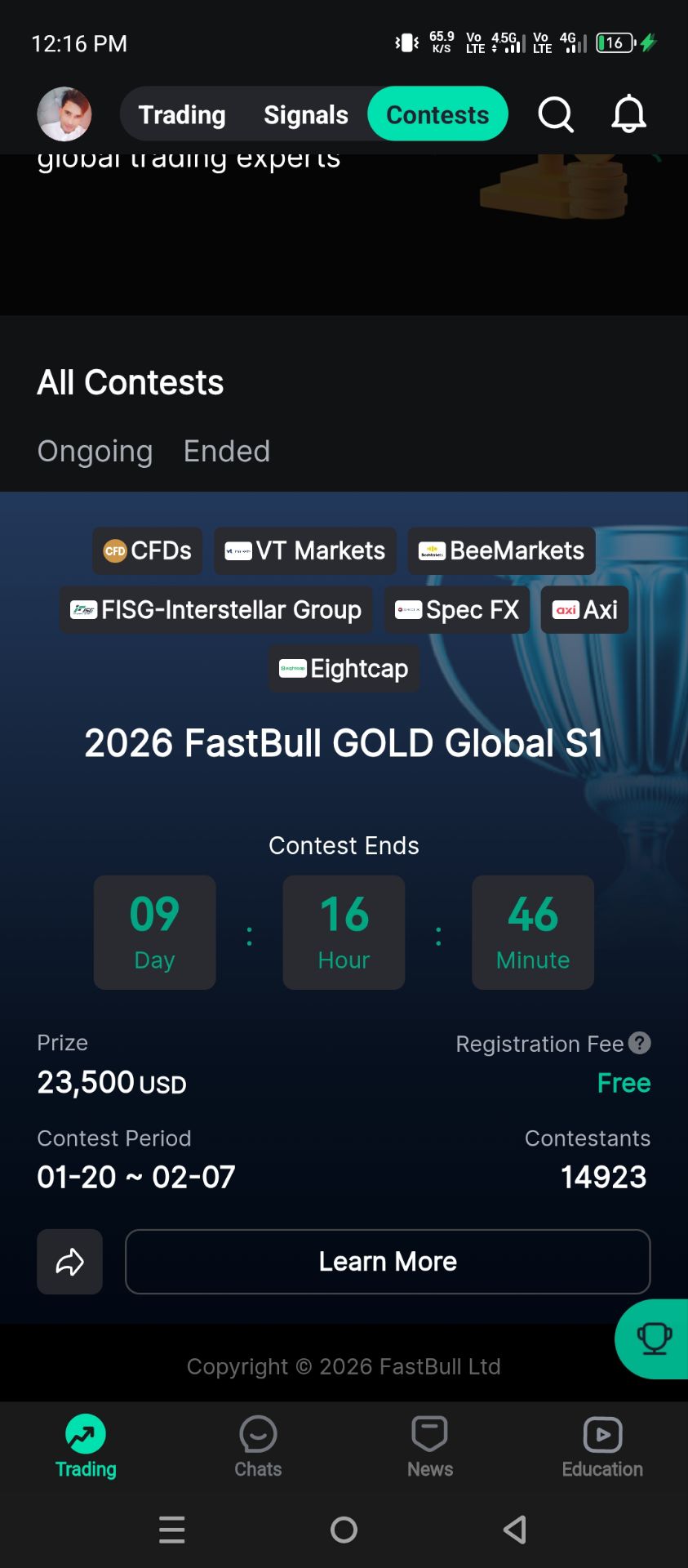Viewport: 688px width, 1568px height.
Task: Open the Education tab
Action: click(x=602, y=1447)
